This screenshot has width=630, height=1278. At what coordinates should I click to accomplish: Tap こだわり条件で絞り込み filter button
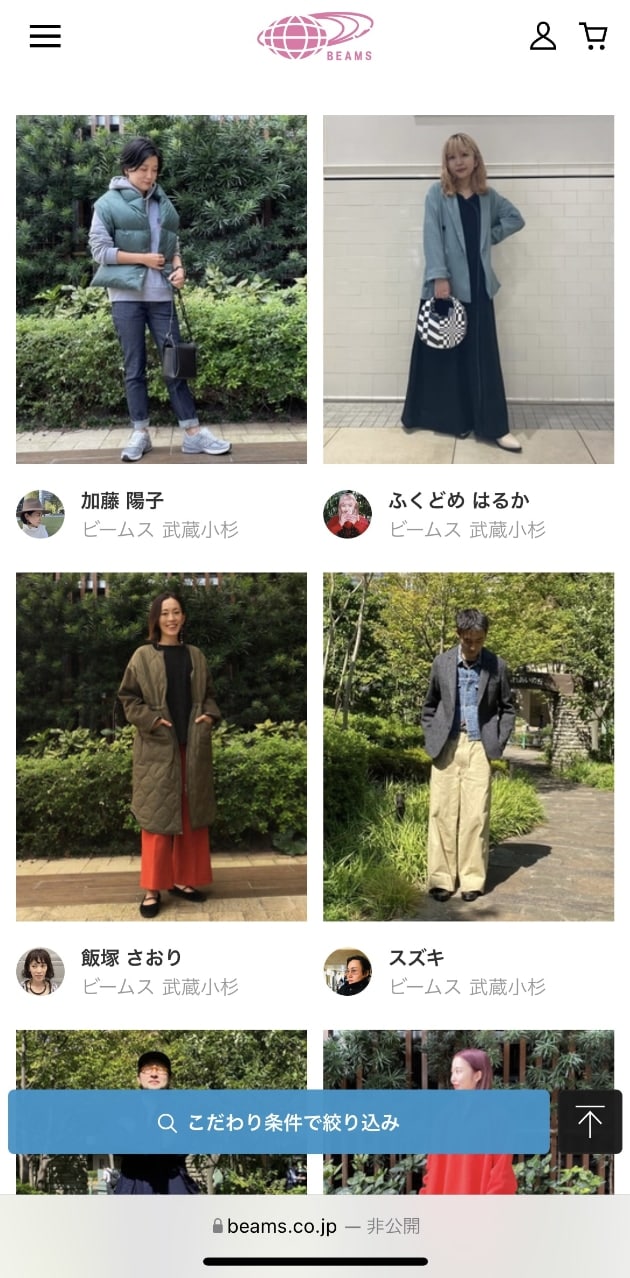point(279,1122)
